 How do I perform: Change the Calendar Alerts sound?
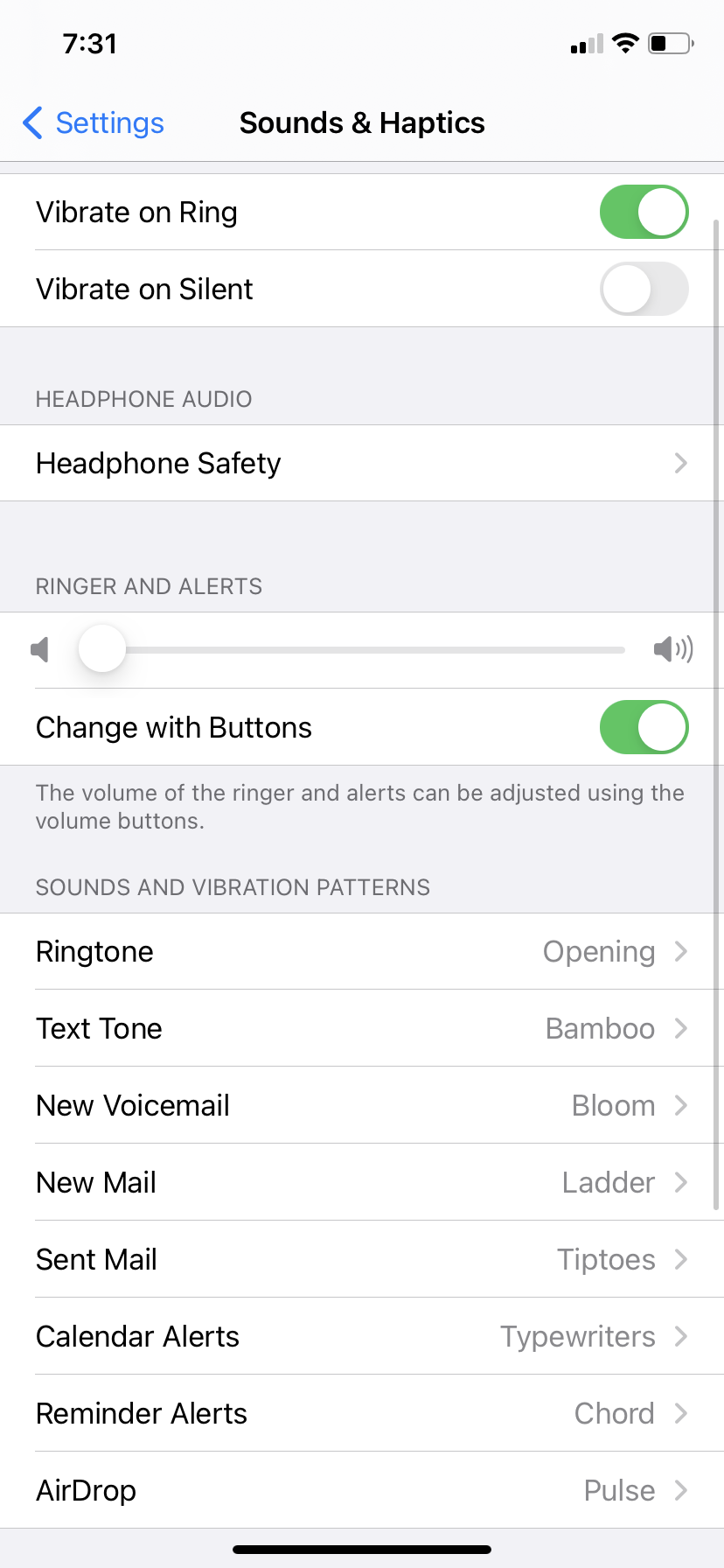(362, 1336)
